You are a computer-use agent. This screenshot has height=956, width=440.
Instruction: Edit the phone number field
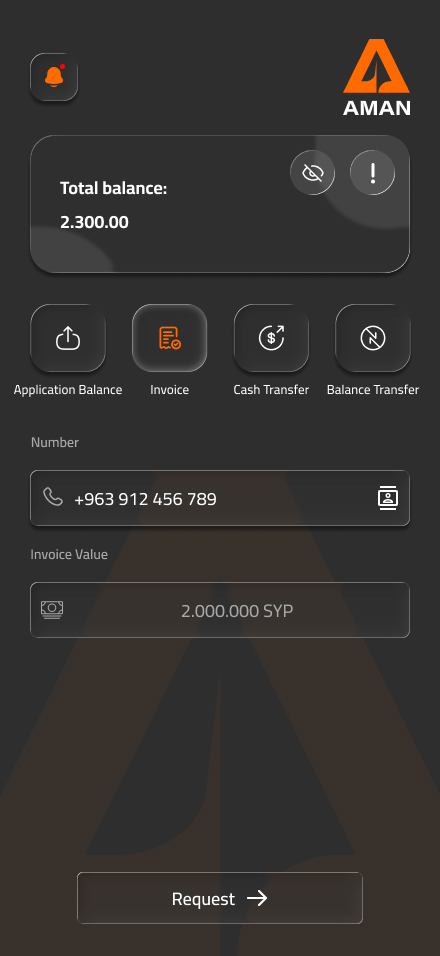pyautogui.click(x=220, y=498)
